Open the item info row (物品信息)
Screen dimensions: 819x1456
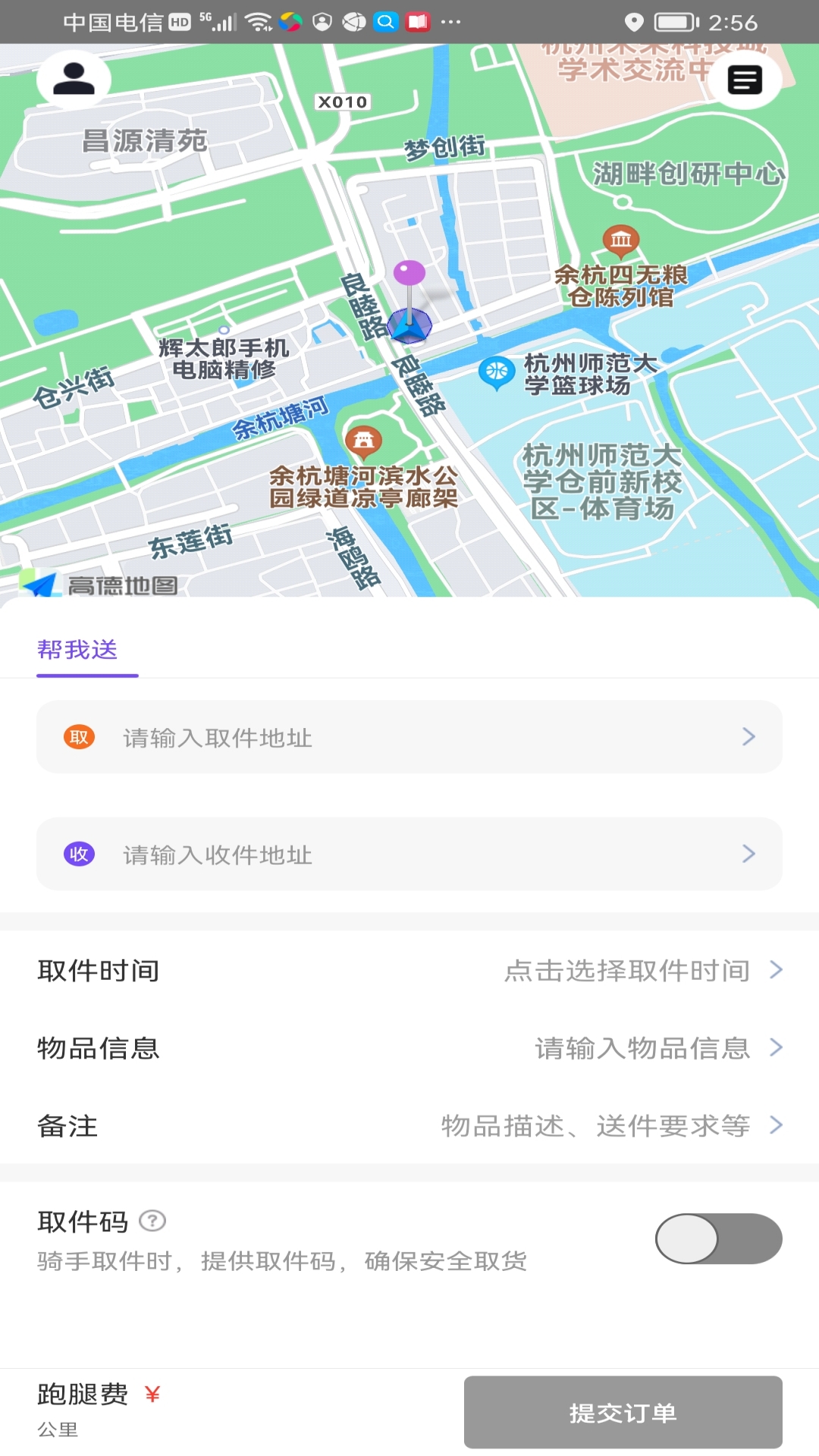(x=409, y=1048)
